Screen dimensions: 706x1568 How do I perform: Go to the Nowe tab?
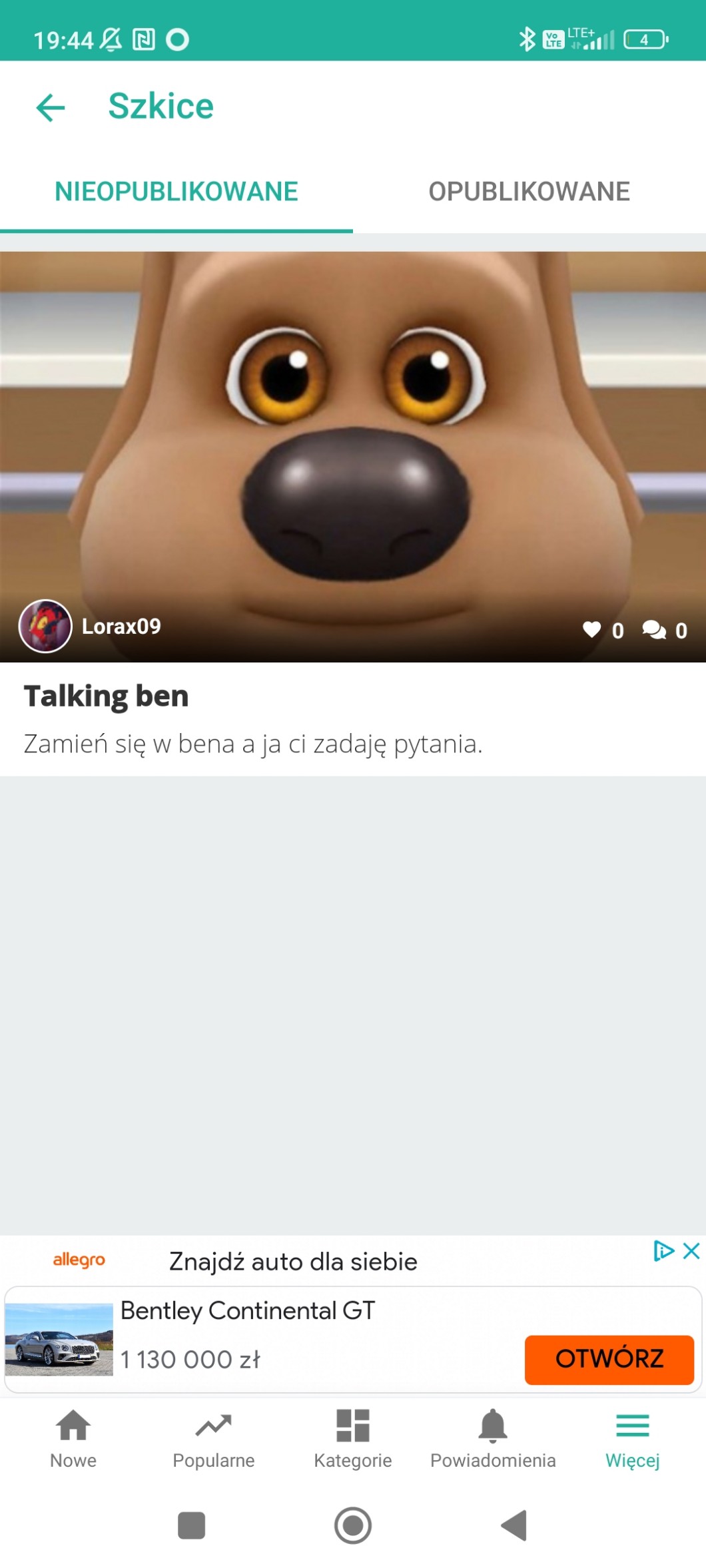73,1439
